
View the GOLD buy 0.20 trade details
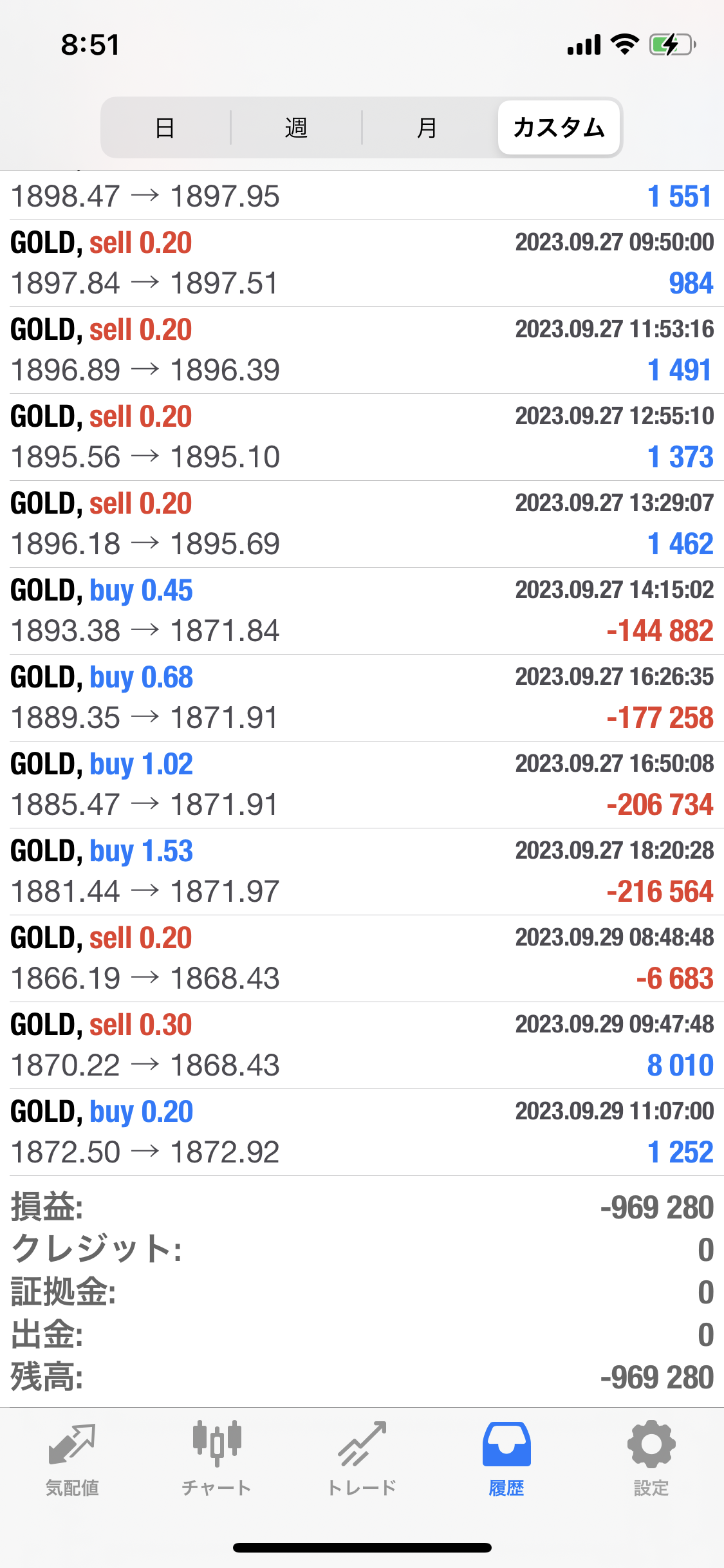pos(362,1132)
